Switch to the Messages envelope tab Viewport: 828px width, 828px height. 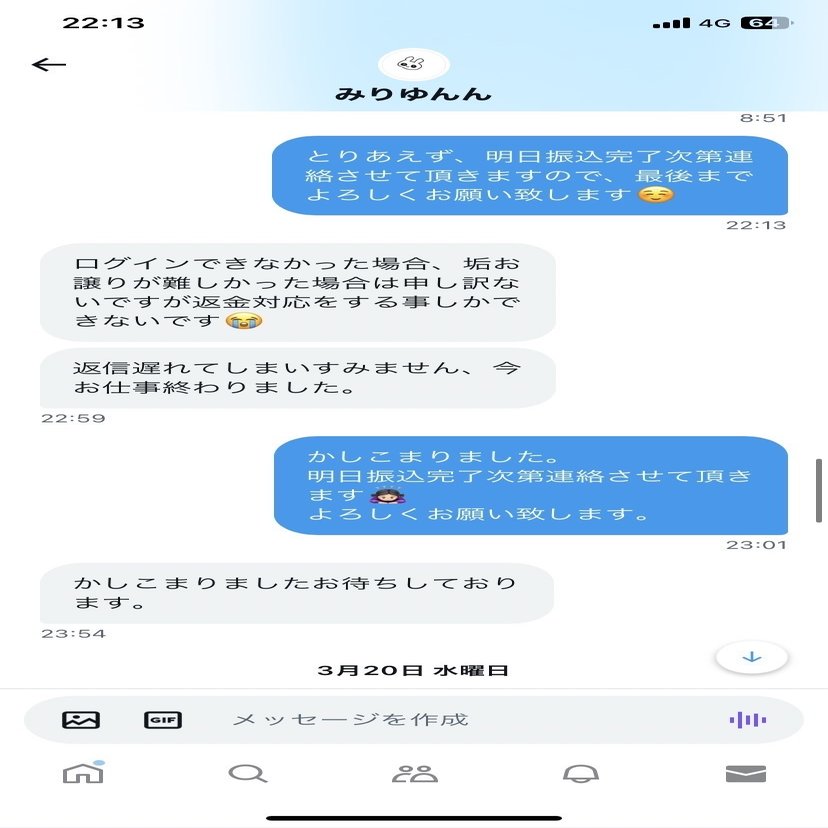pyautogui.click(x=745, y=773)
